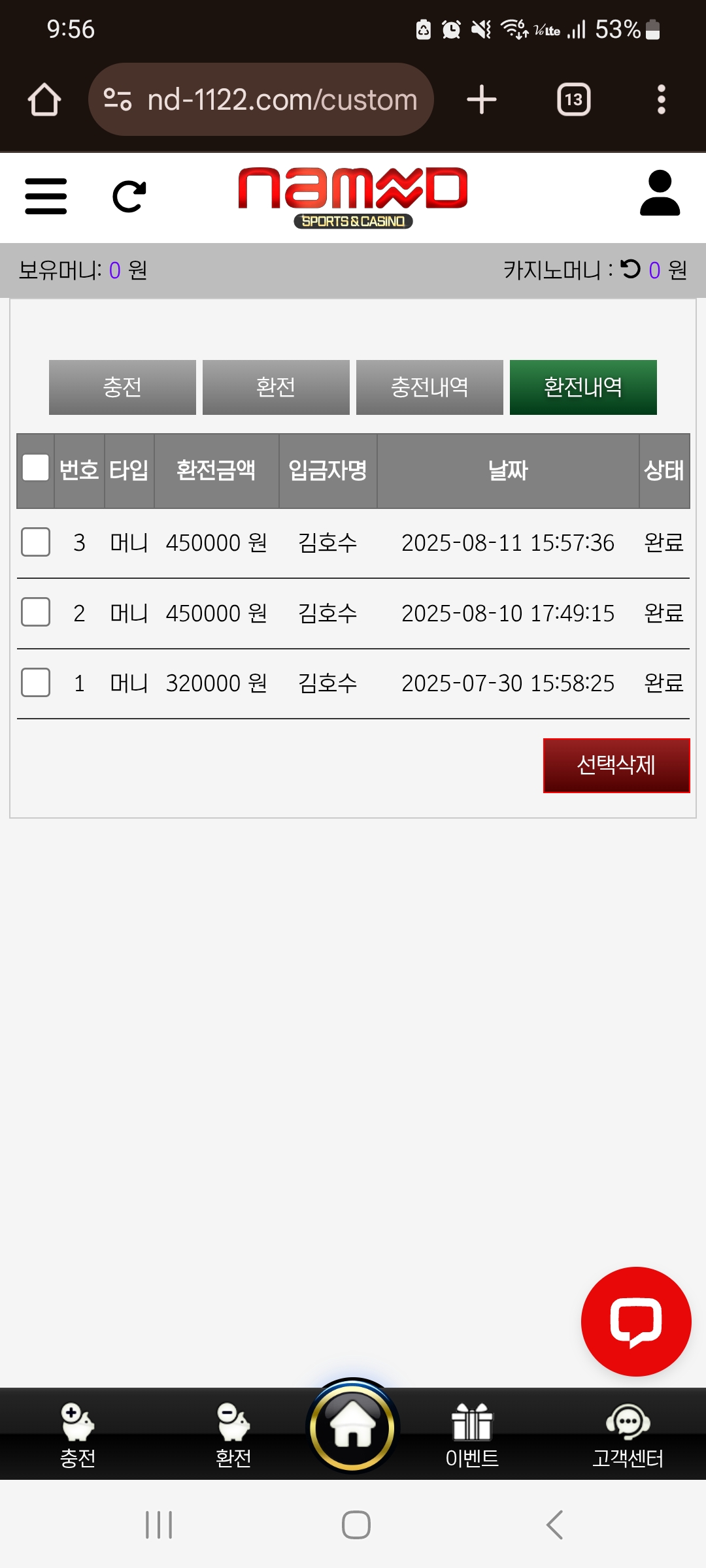Screen dimensions: 706x1568
Task: Open 환전 in the bottom navigation
Action: [233, 1435]
